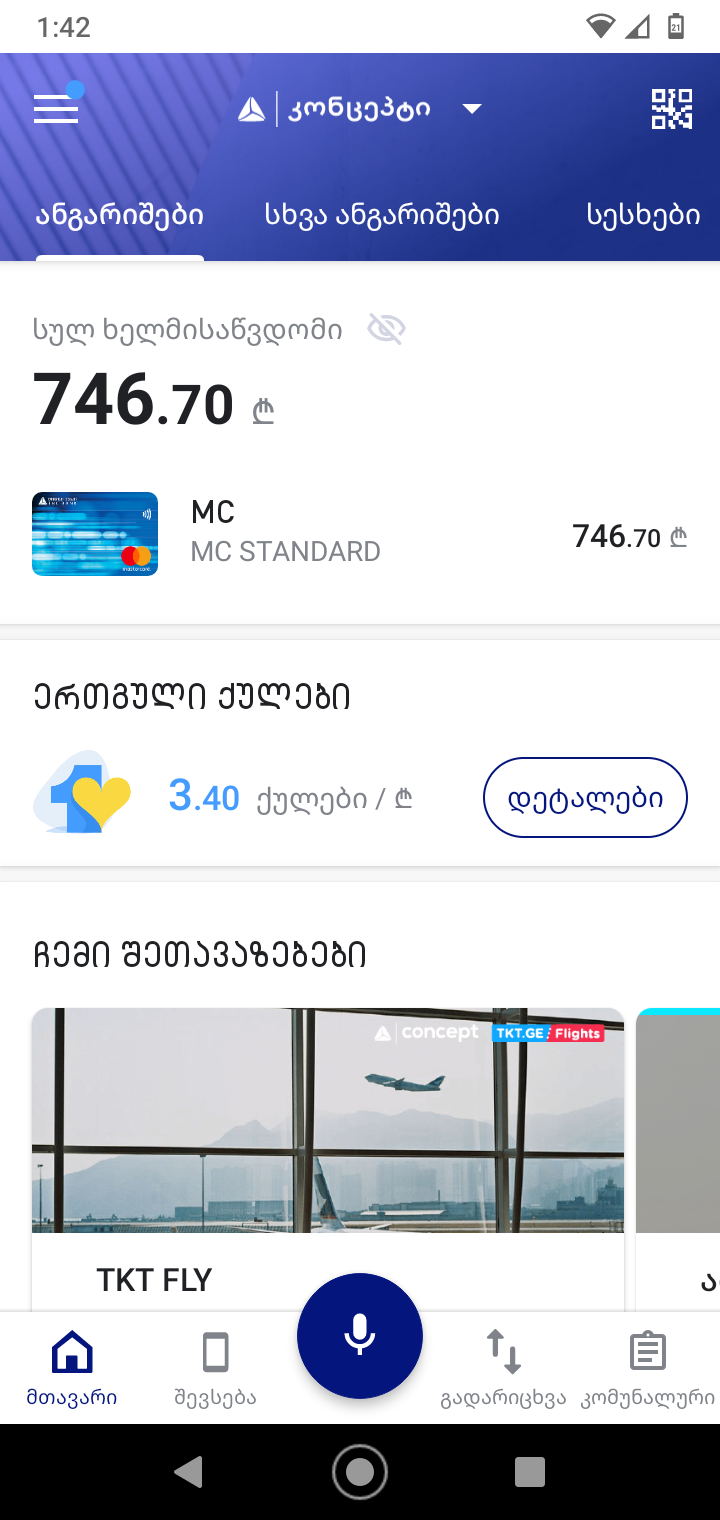720x1520 pixels.
Task: Open the გადარიცხვა transfers tab
Action: pyautogui.click(x=504, y=1368)
